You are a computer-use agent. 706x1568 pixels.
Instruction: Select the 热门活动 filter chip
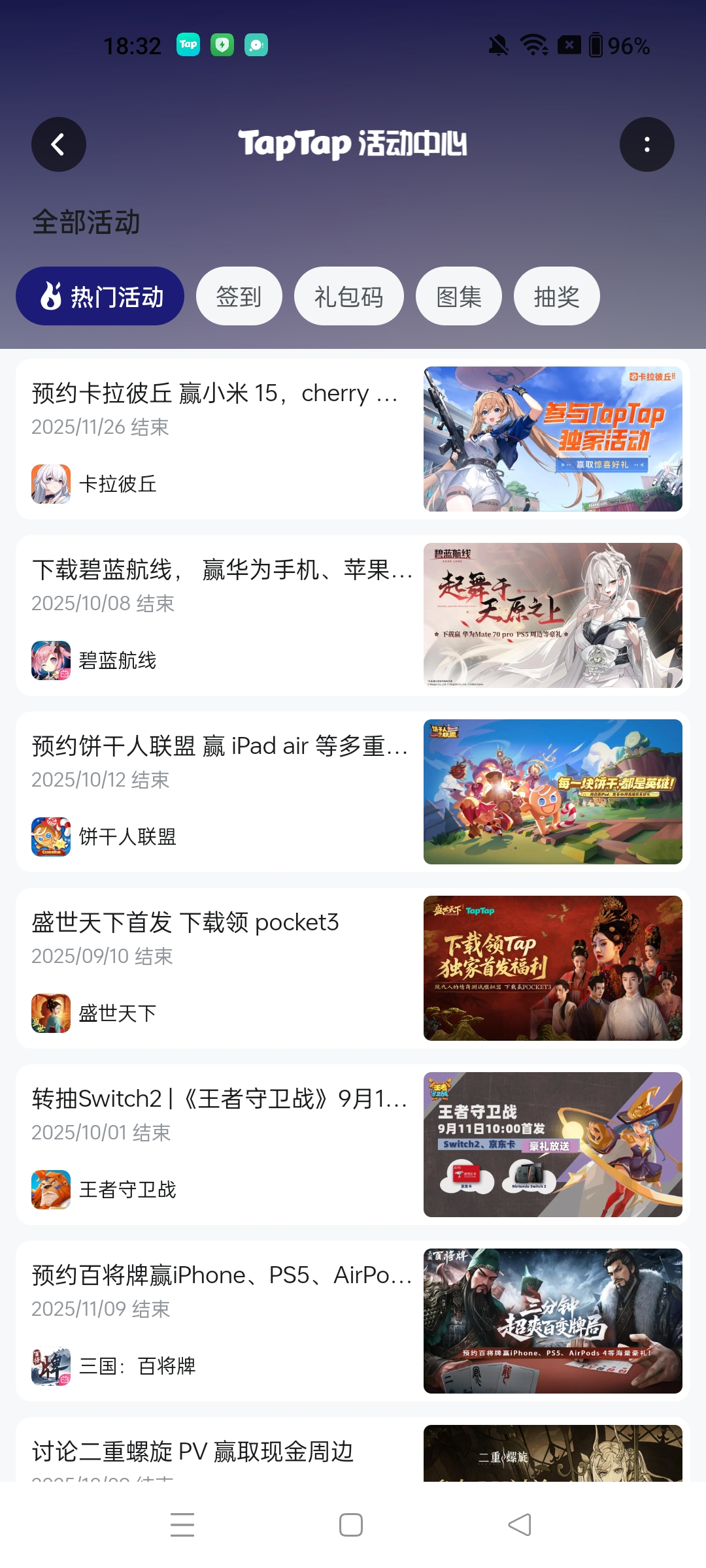[100, 297]
